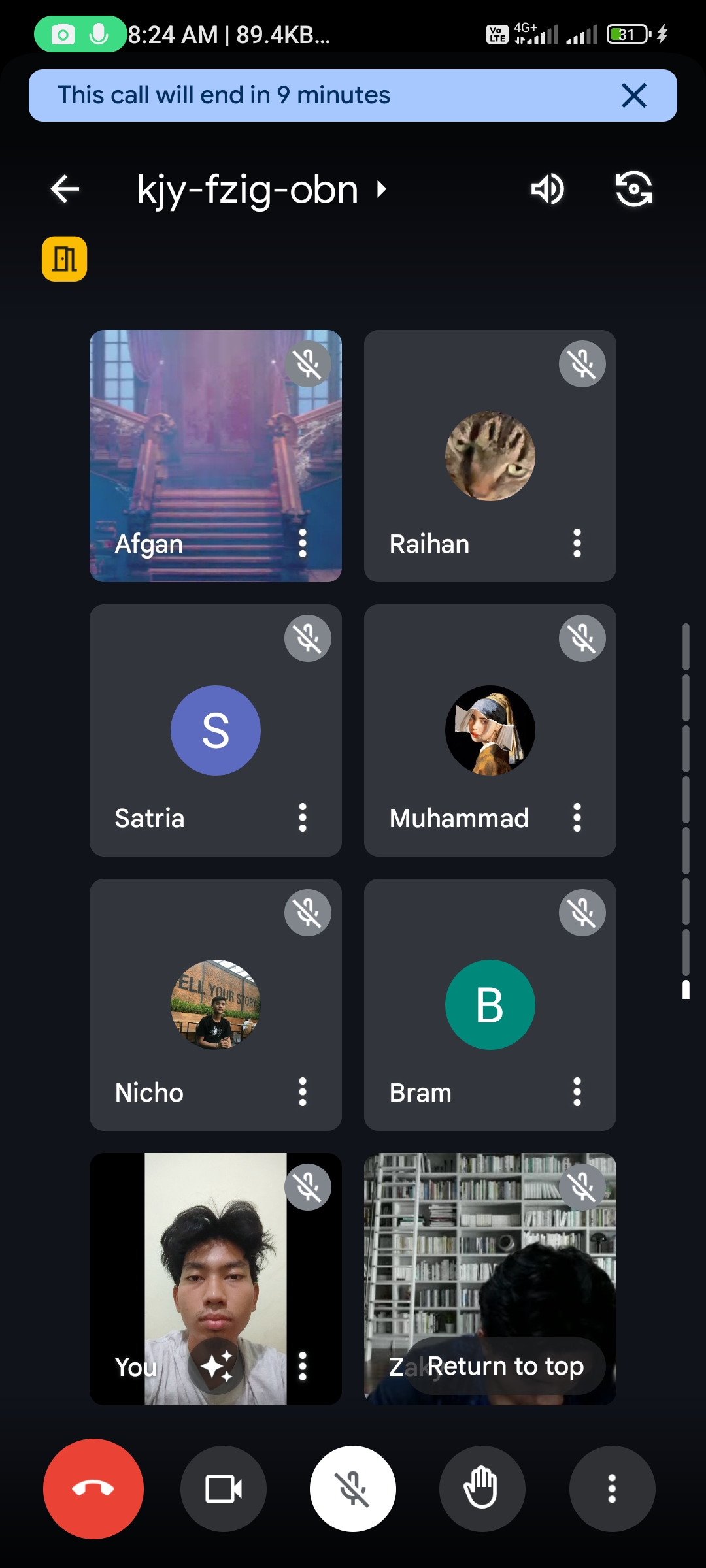
Task: Open options menu on Bram's tile
Action: click(577, 1092)
